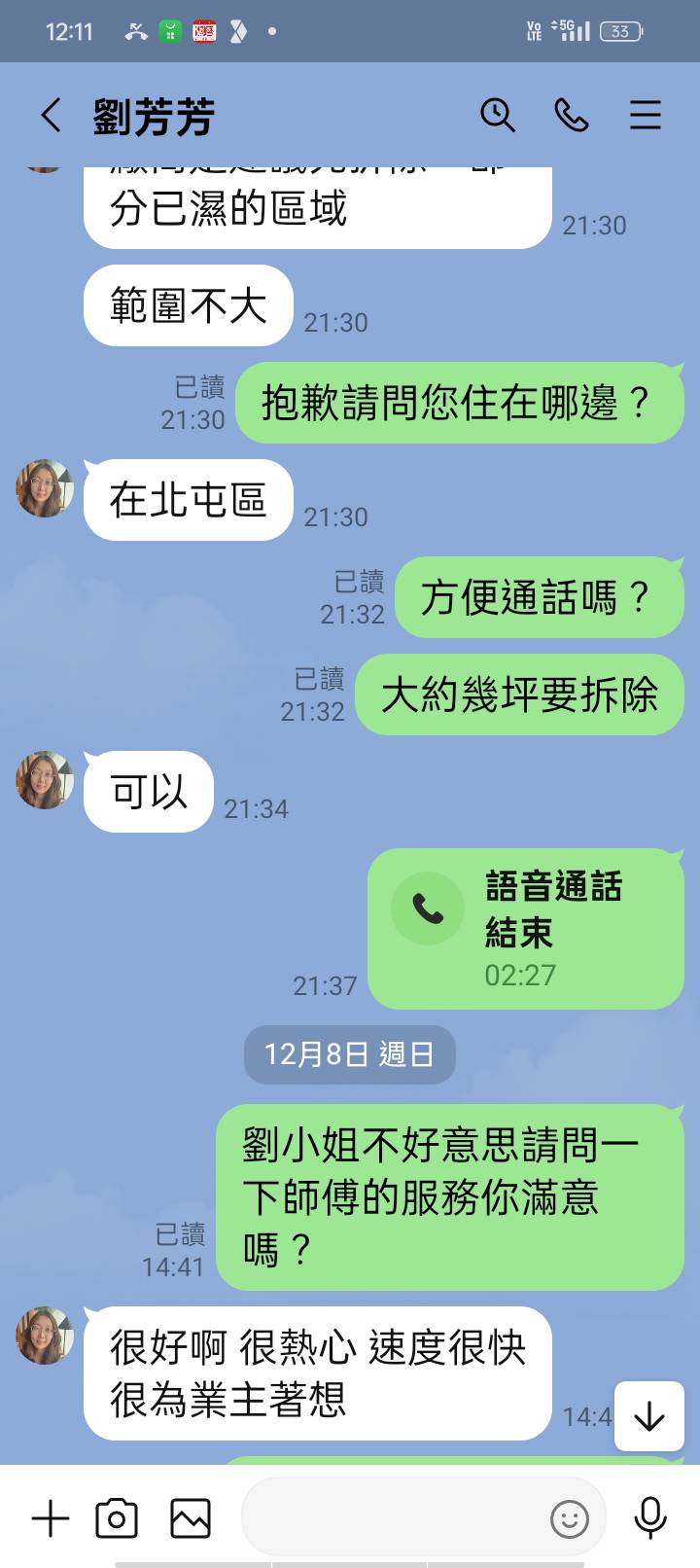Screen dimensions: 700x1568
Task: Open the emoji and sticker picker
Action: pos(570,1518)
